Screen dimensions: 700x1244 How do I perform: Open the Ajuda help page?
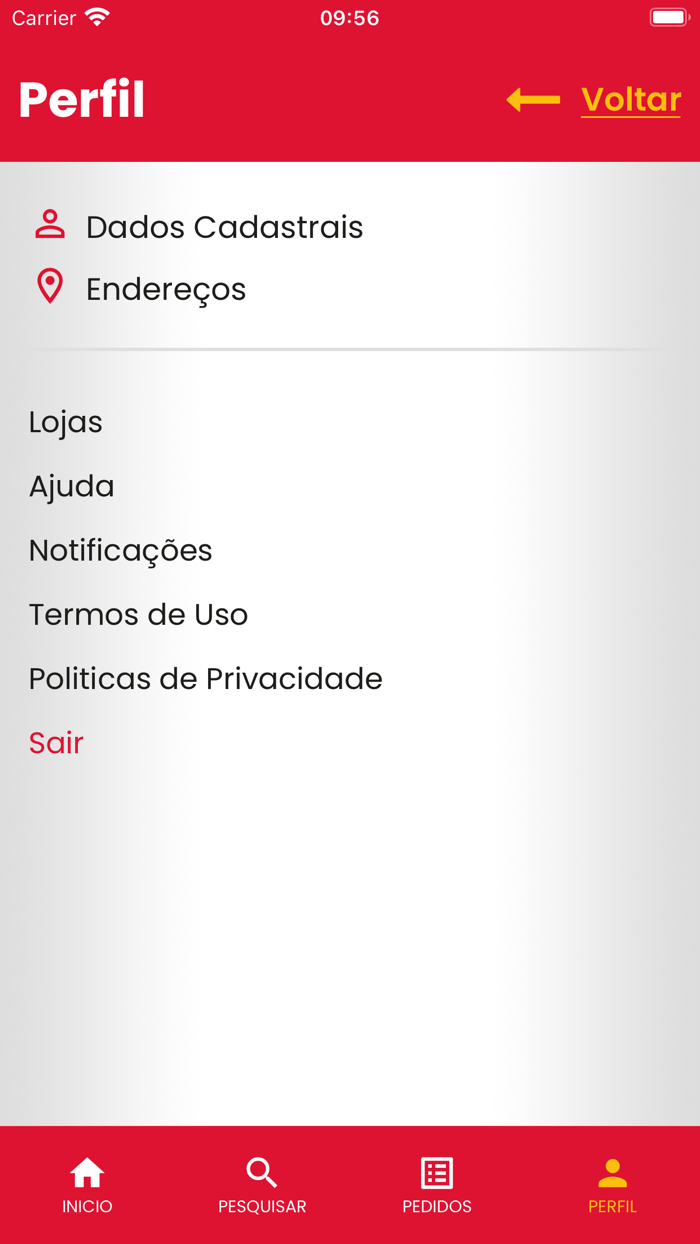[72, 486]
